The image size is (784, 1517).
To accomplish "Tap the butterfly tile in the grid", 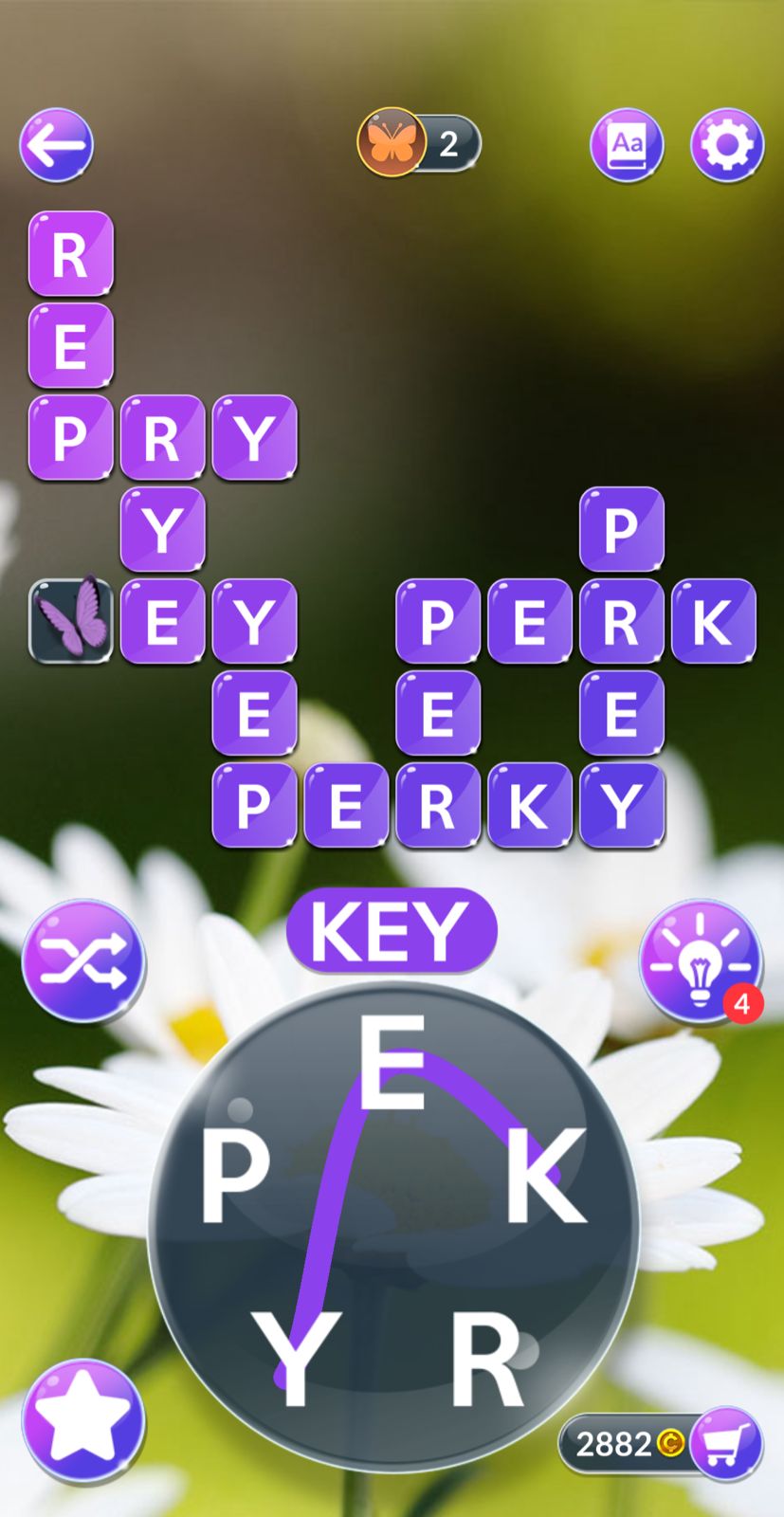I will (71, 621).
